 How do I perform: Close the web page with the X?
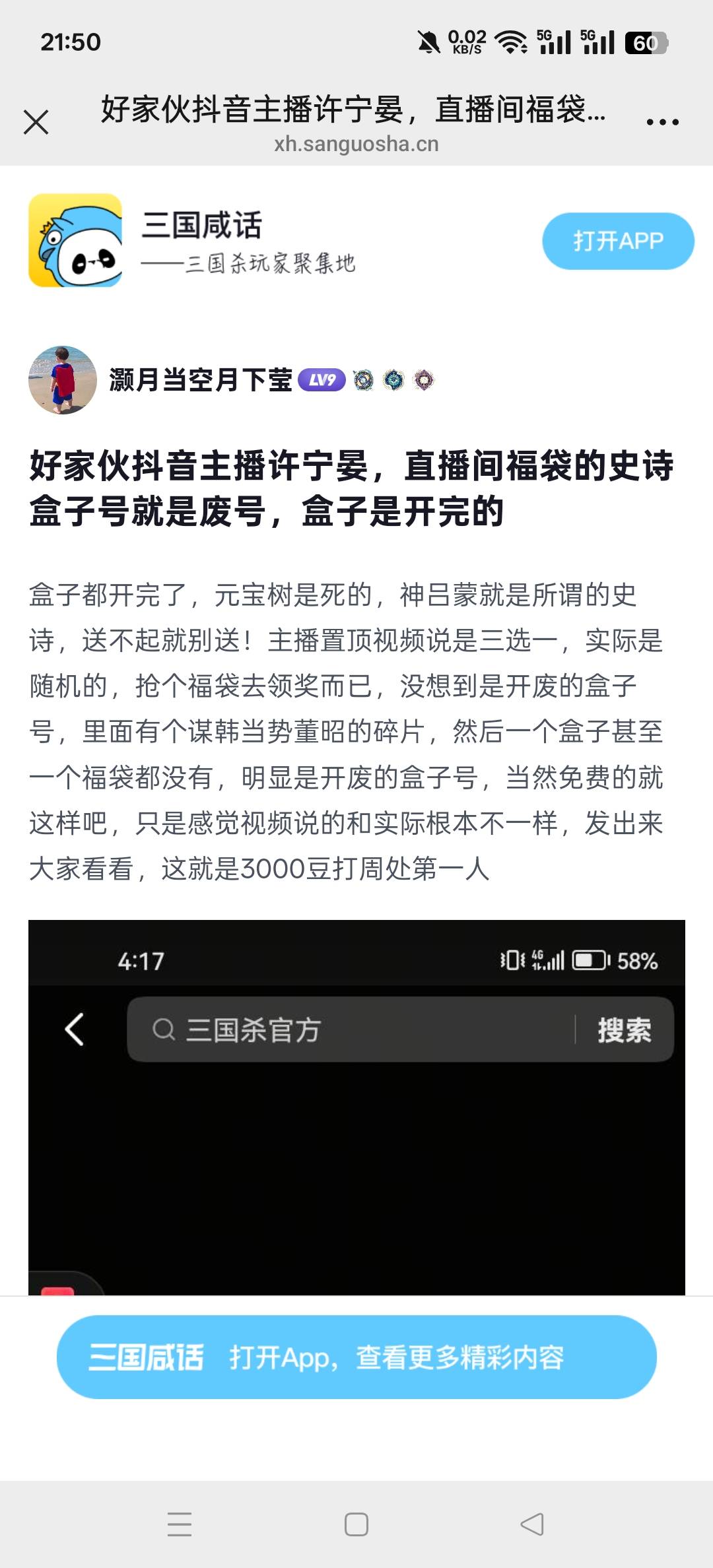(36, 122)
